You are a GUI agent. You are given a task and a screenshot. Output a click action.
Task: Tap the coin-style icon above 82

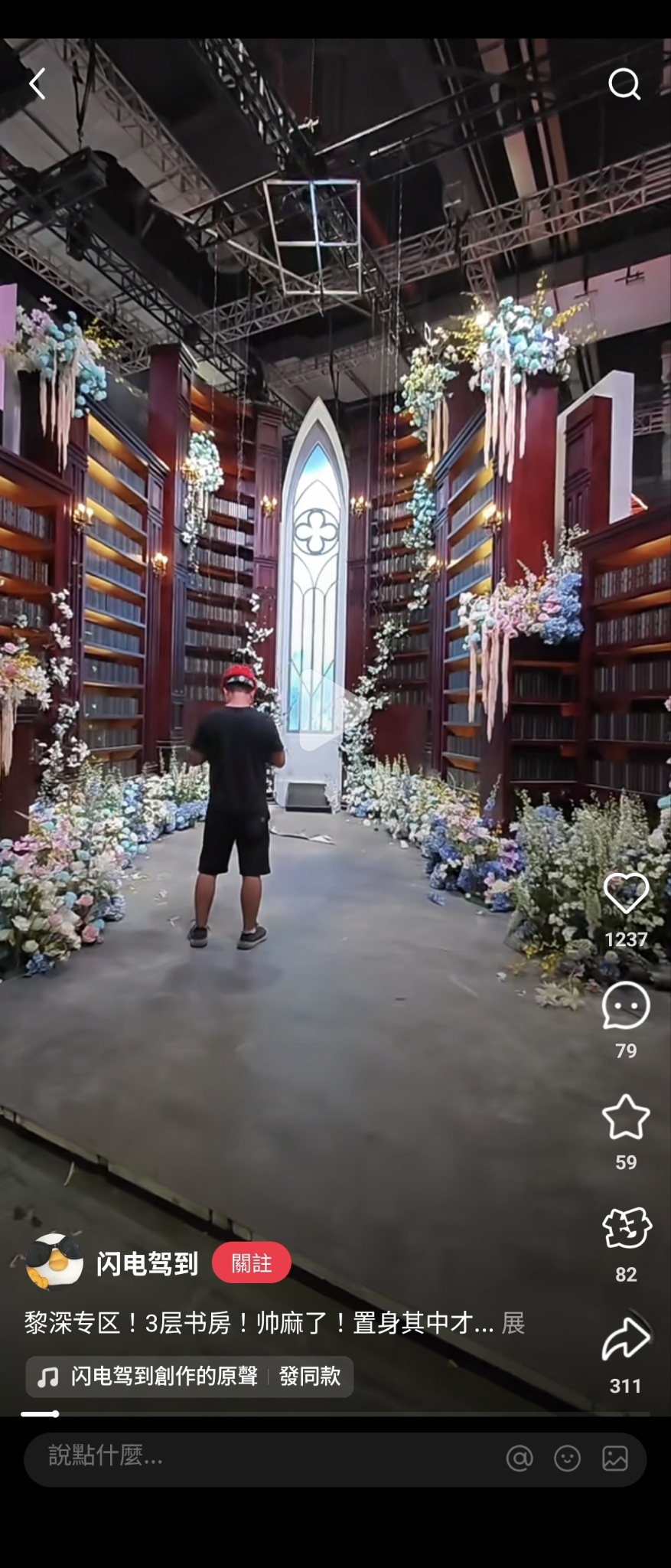tap(626, 1228)
